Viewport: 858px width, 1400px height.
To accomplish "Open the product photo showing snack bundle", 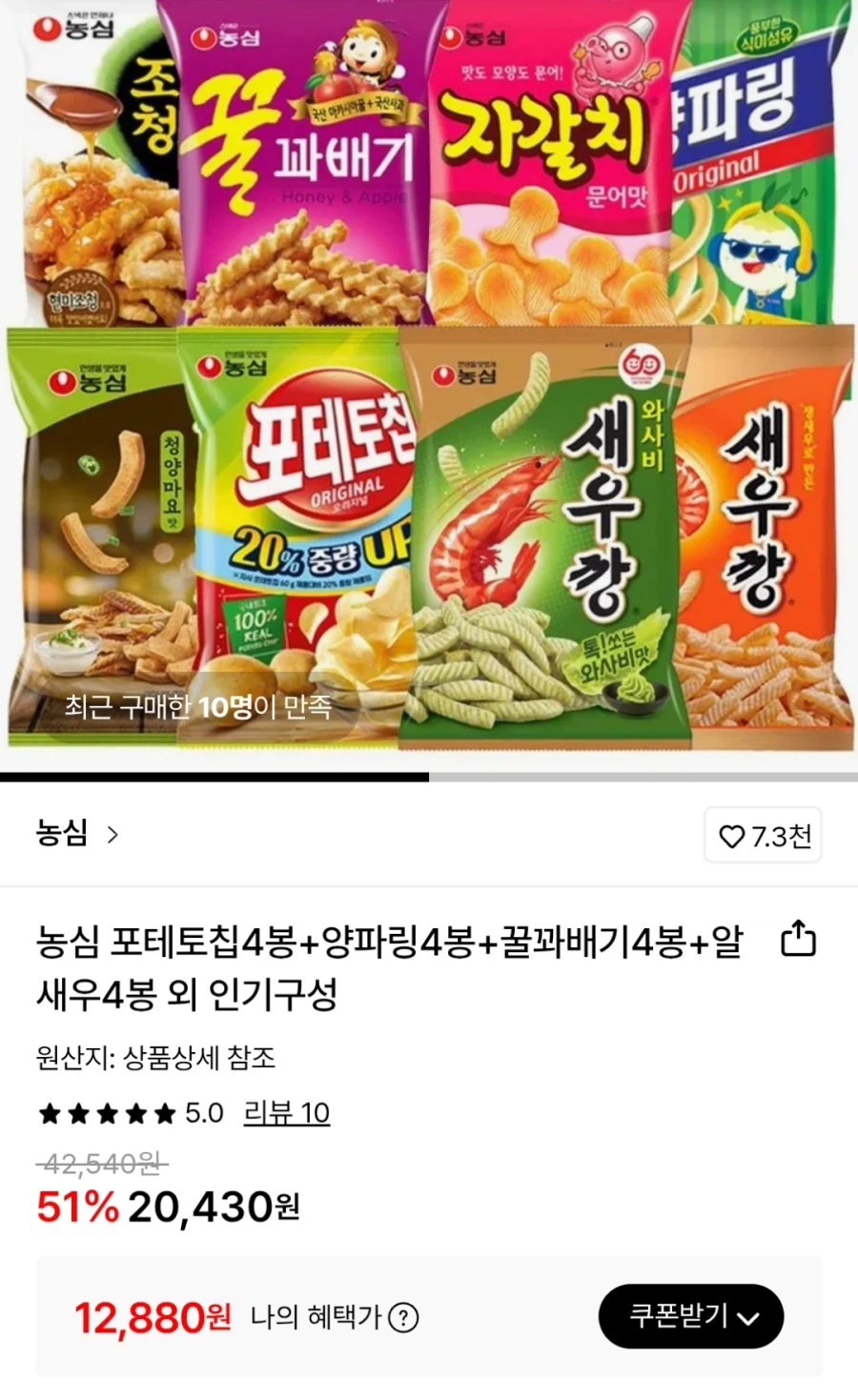I will 429,381.
